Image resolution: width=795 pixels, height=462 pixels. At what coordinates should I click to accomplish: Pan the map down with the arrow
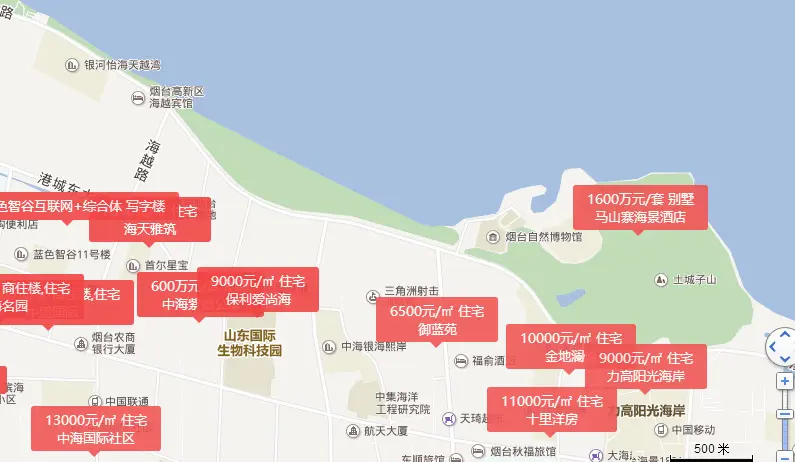pyautogui.click(x=785, y=360)
